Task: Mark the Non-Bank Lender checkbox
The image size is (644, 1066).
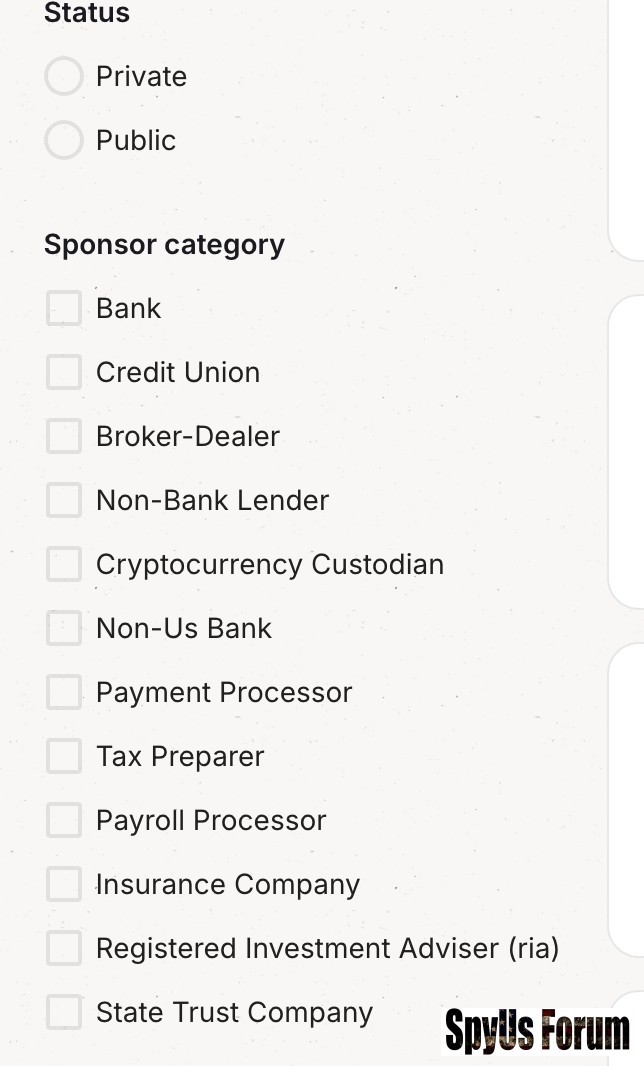Action: coord(64,501)
